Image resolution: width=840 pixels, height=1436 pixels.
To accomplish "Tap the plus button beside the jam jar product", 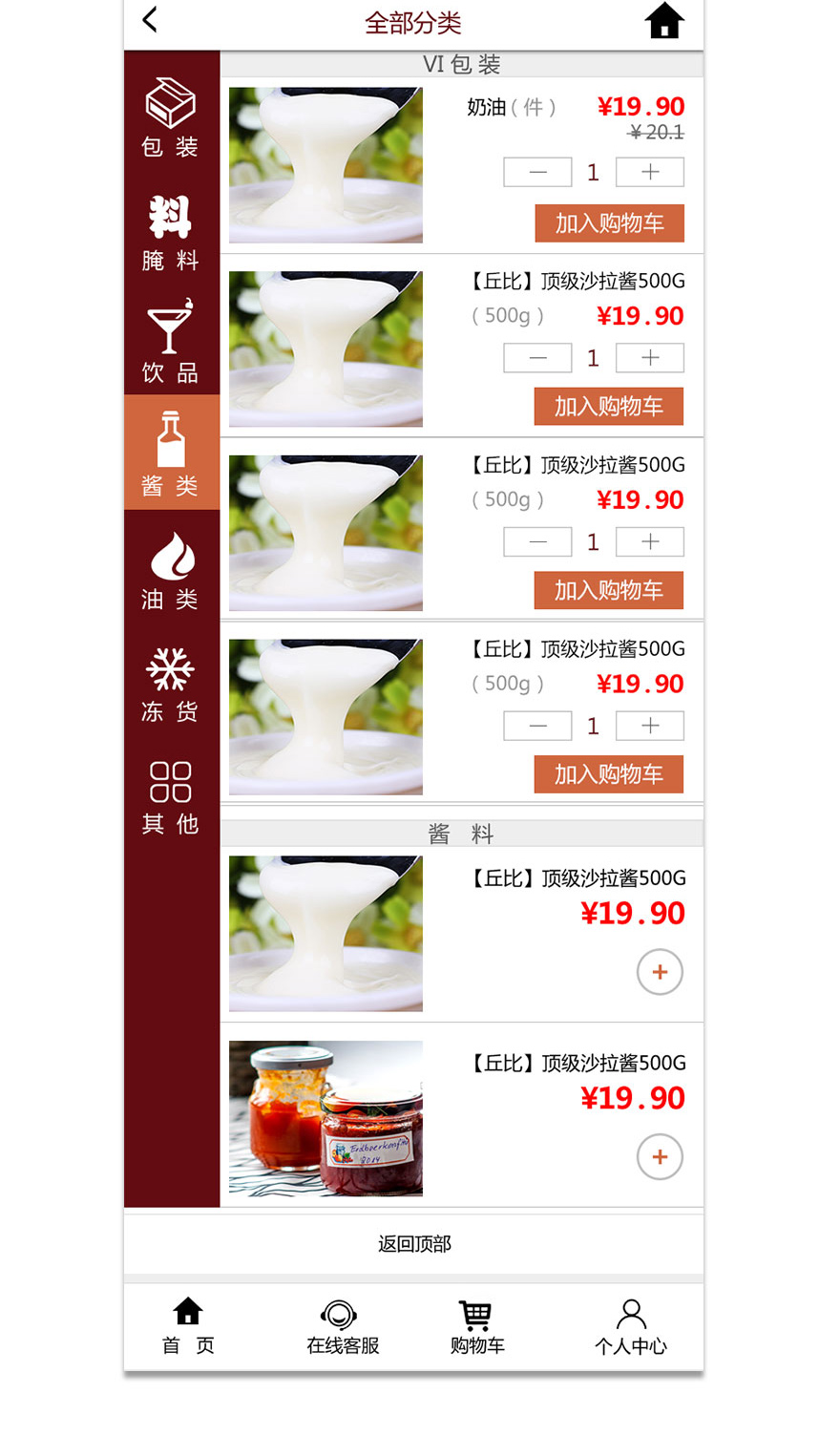I will (660, 1156).
